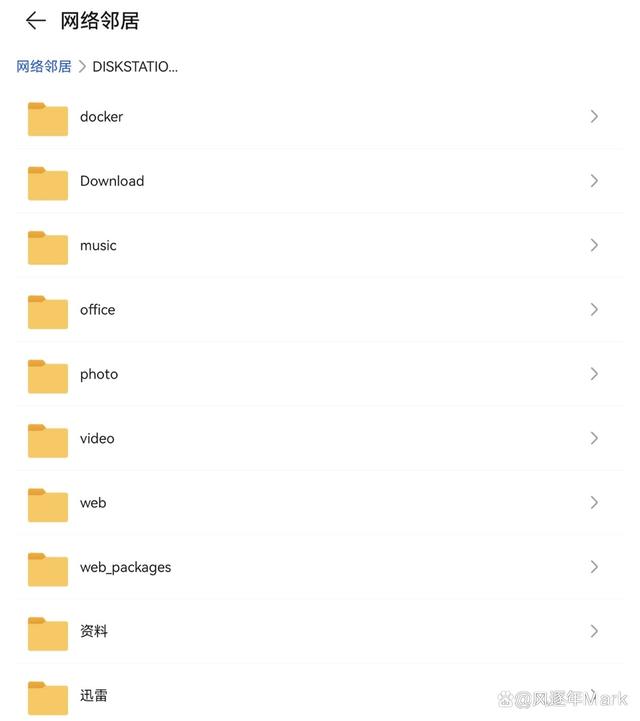The height and width of the screenshot is (721, 640).
Task: Go back using the top arrow
Action: [36, 21]
